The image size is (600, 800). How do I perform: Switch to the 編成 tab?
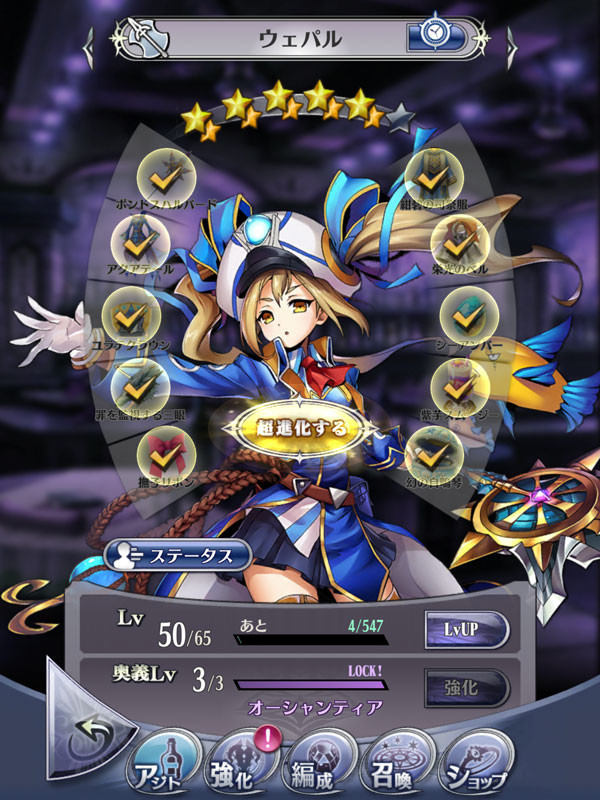tap(314, 765)
